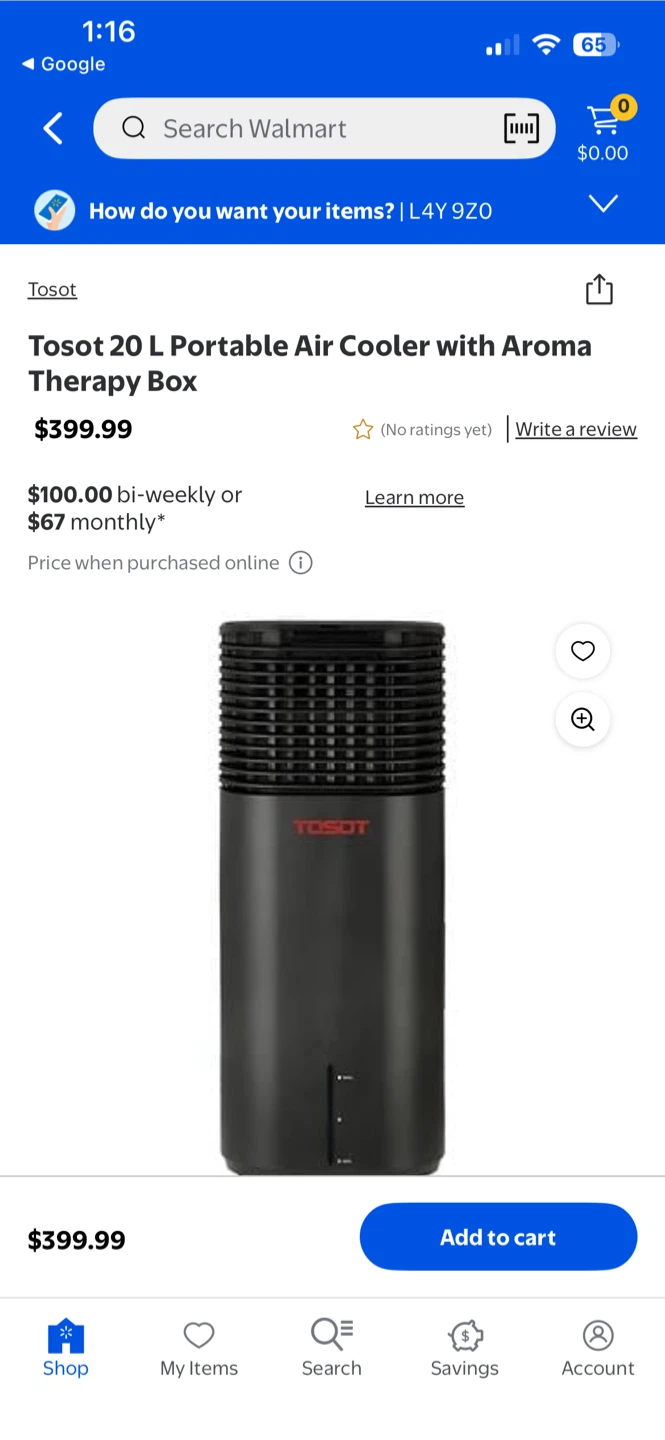Viewport: 665px width, 1440px height.
Task: Open the barcode scanner in search bar
Action: pyautogui.click(x=521, y=128)
